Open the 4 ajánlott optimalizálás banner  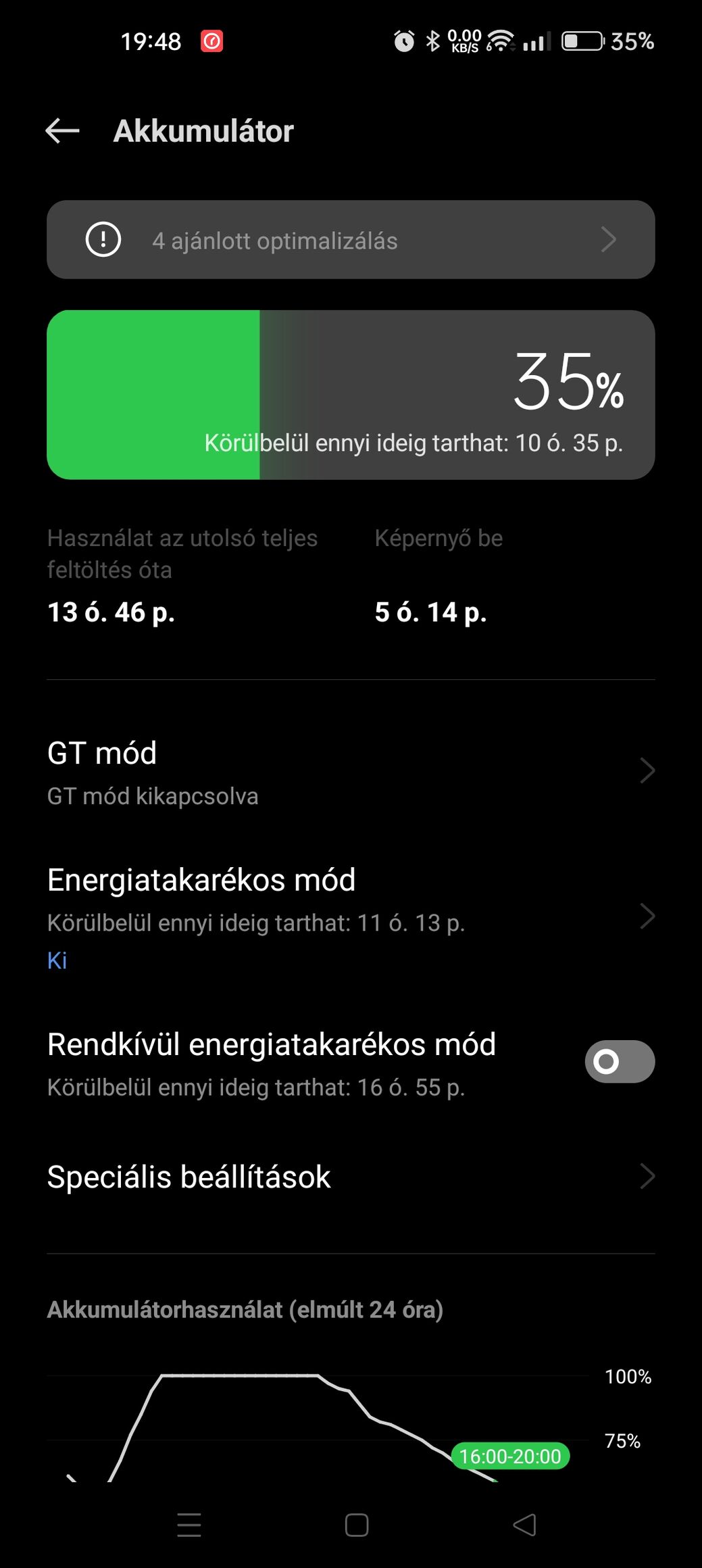[351, 240]
